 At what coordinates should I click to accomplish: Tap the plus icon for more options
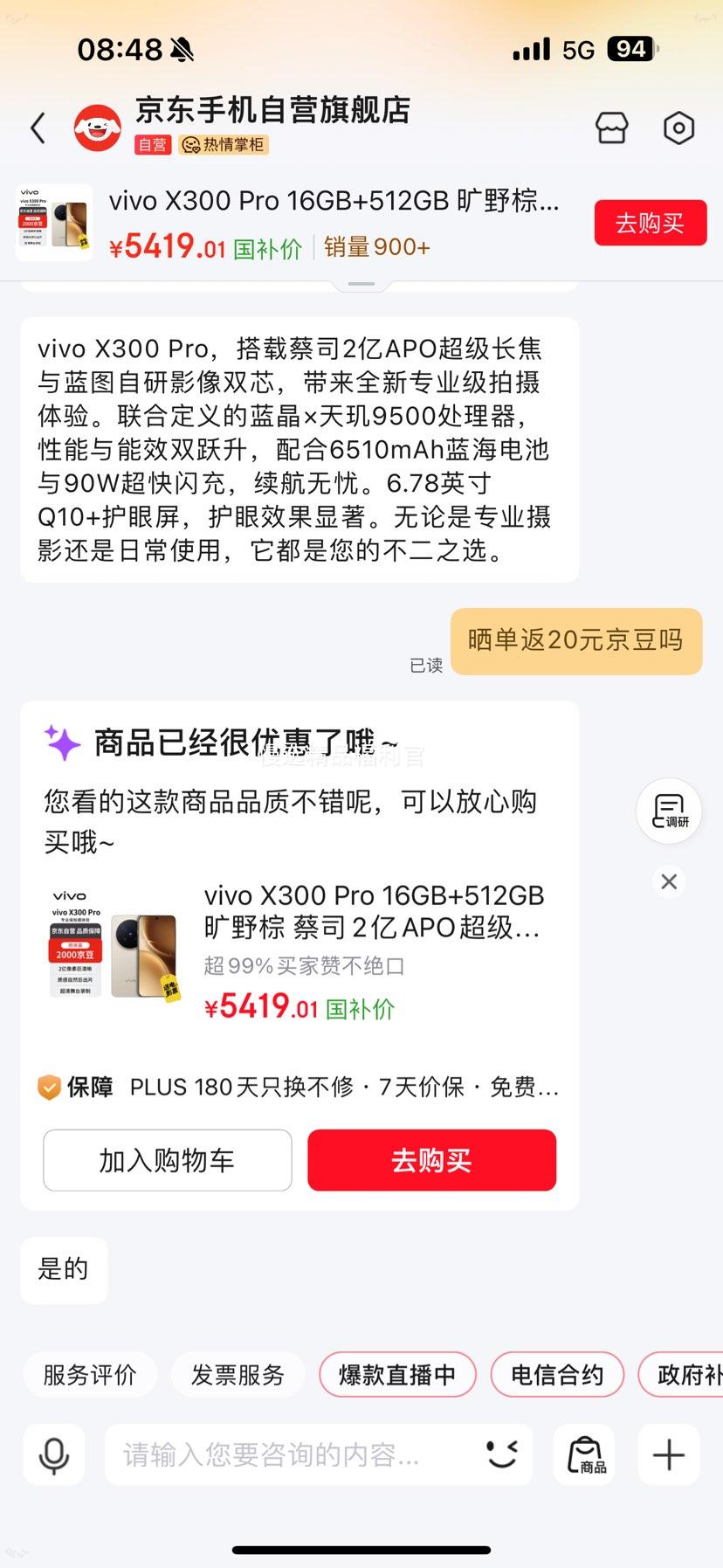point(668,1454)
